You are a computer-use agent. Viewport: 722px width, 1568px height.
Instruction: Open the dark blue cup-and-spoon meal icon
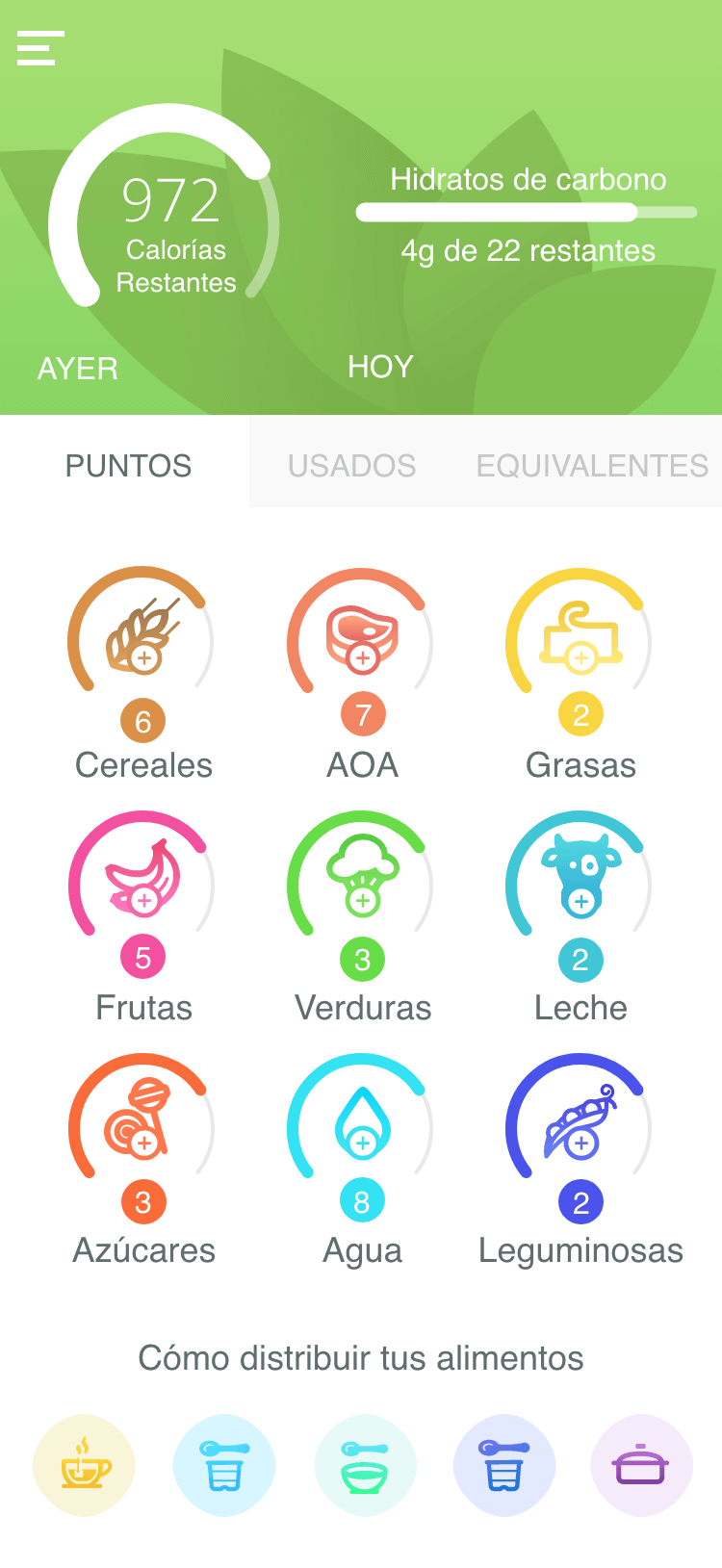[504, 1465]
